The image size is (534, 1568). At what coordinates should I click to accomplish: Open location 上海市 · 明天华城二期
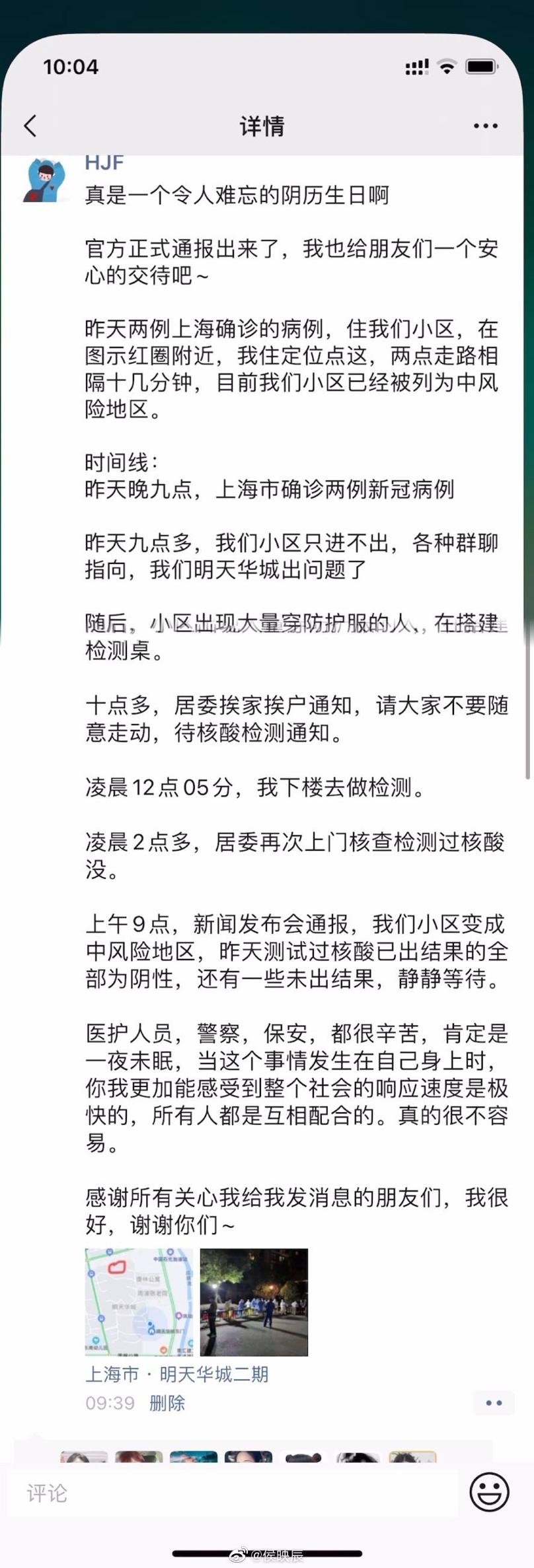coord(177,1374)
